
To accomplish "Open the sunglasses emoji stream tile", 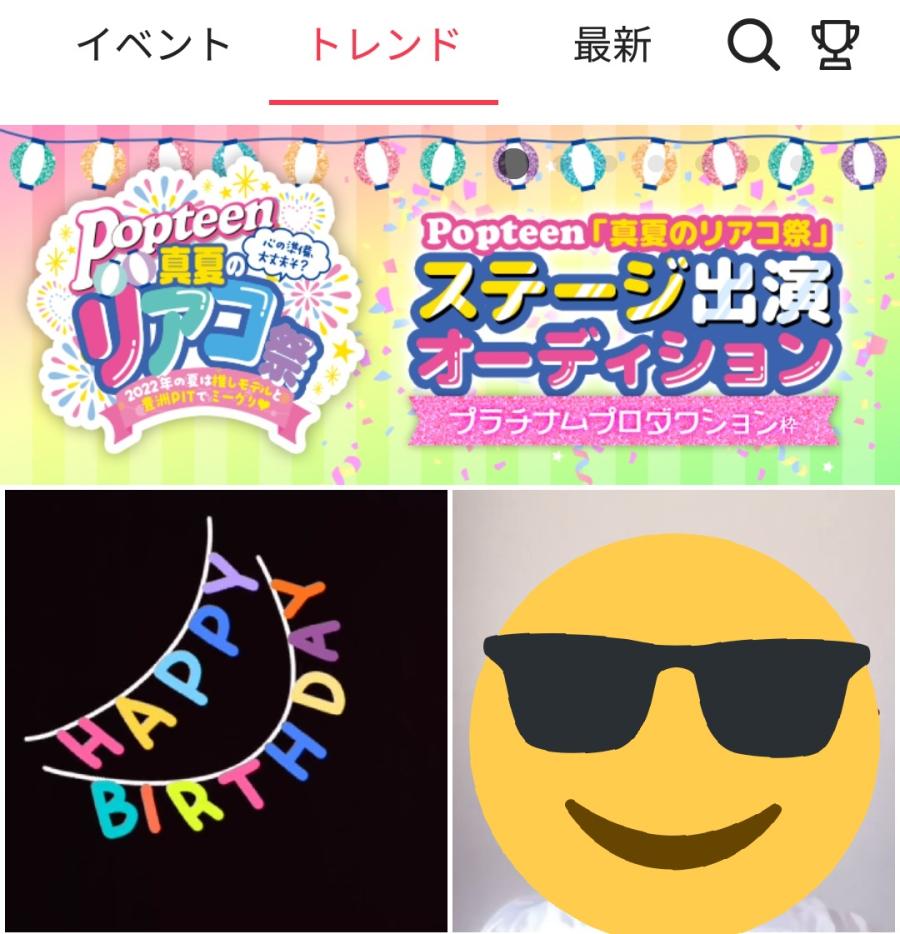I will pos(674,710).
